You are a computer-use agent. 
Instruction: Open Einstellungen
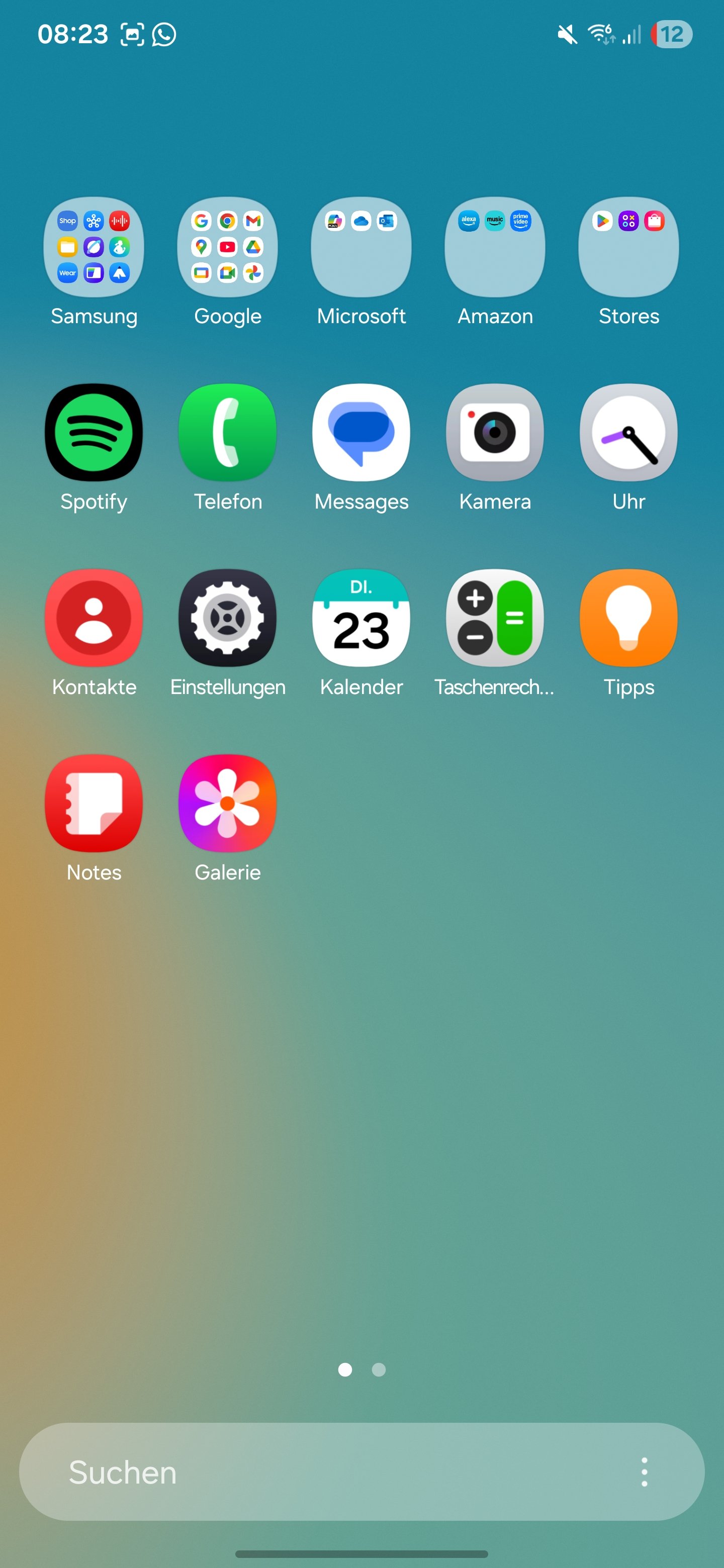pos(227,618)
